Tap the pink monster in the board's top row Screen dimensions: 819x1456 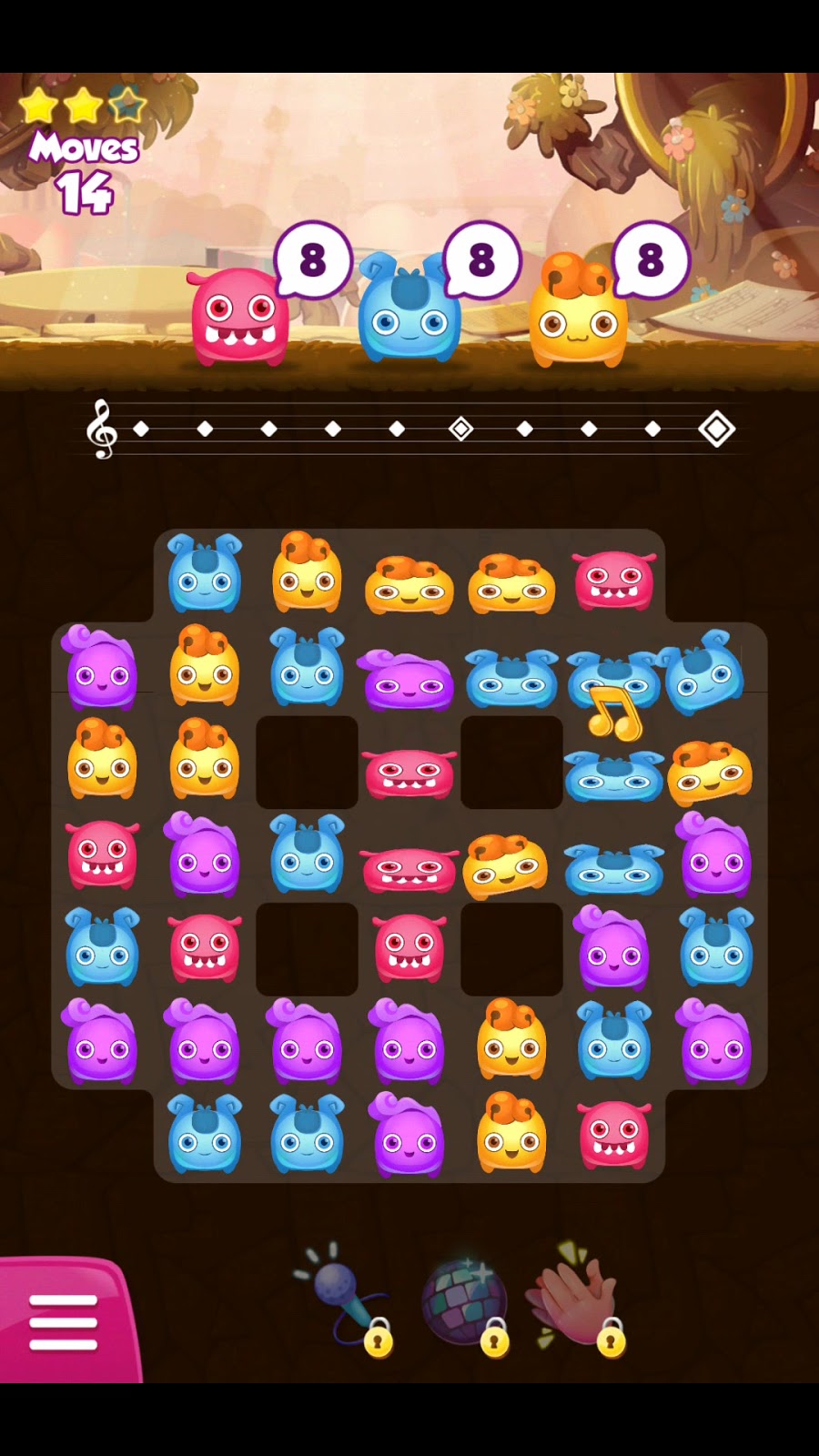tap(614, 580)
